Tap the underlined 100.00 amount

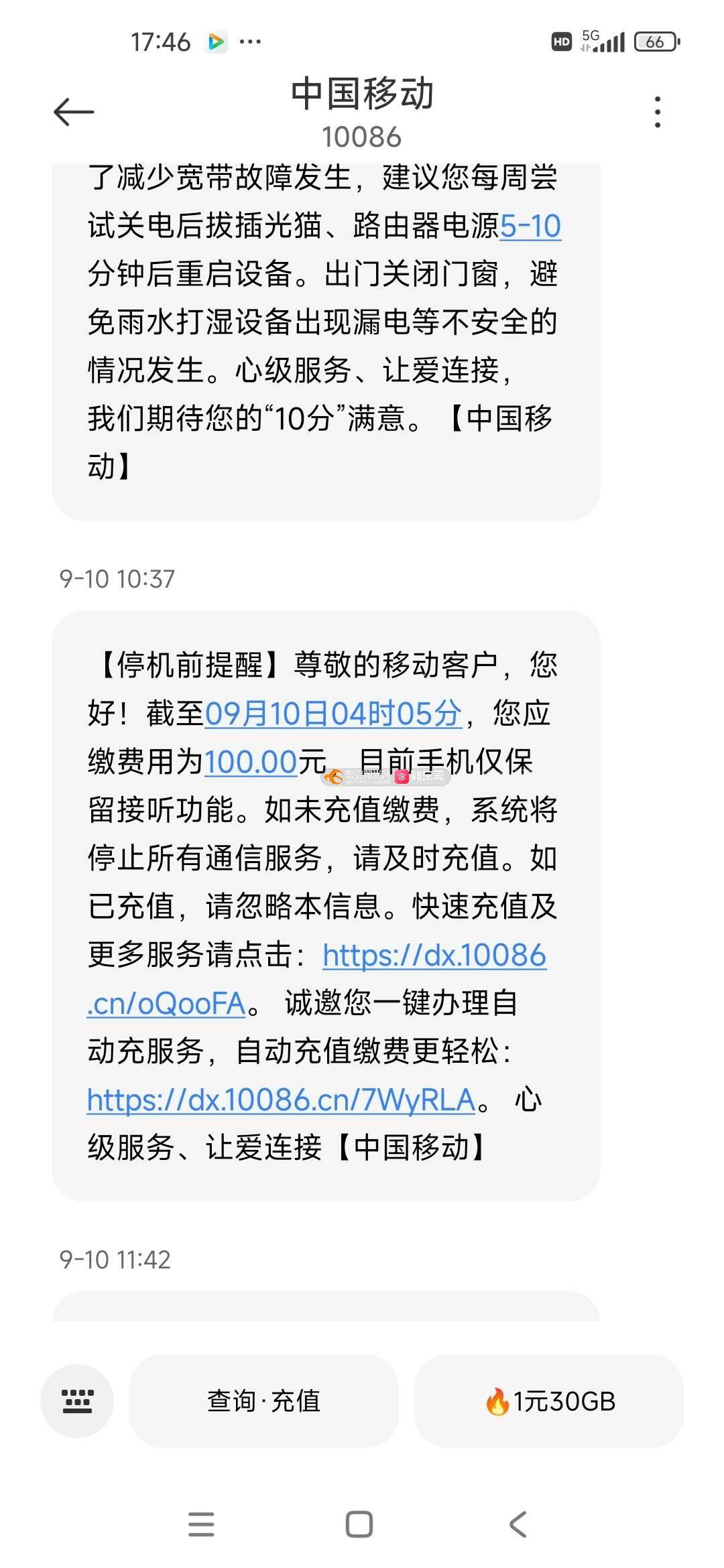(250, 762)
